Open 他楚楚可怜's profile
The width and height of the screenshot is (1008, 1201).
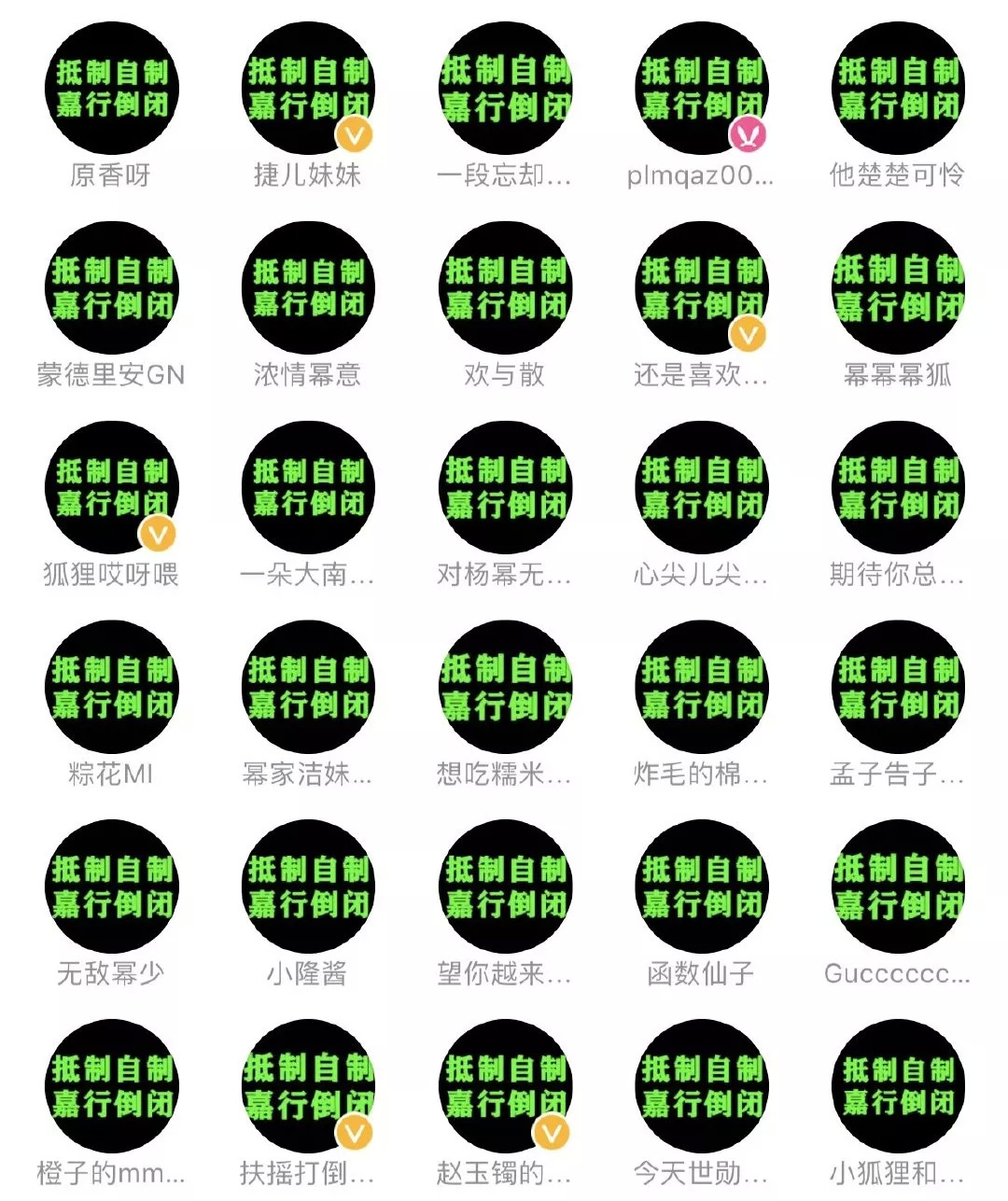click(x=898, y=89)
